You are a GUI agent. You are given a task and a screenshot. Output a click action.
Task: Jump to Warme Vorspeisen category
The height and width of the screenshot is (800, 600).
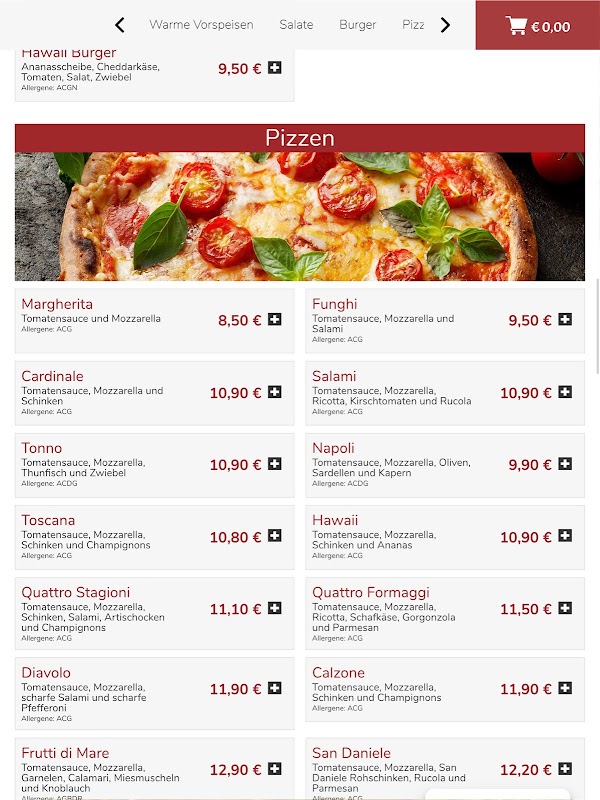tap(201, 25)
